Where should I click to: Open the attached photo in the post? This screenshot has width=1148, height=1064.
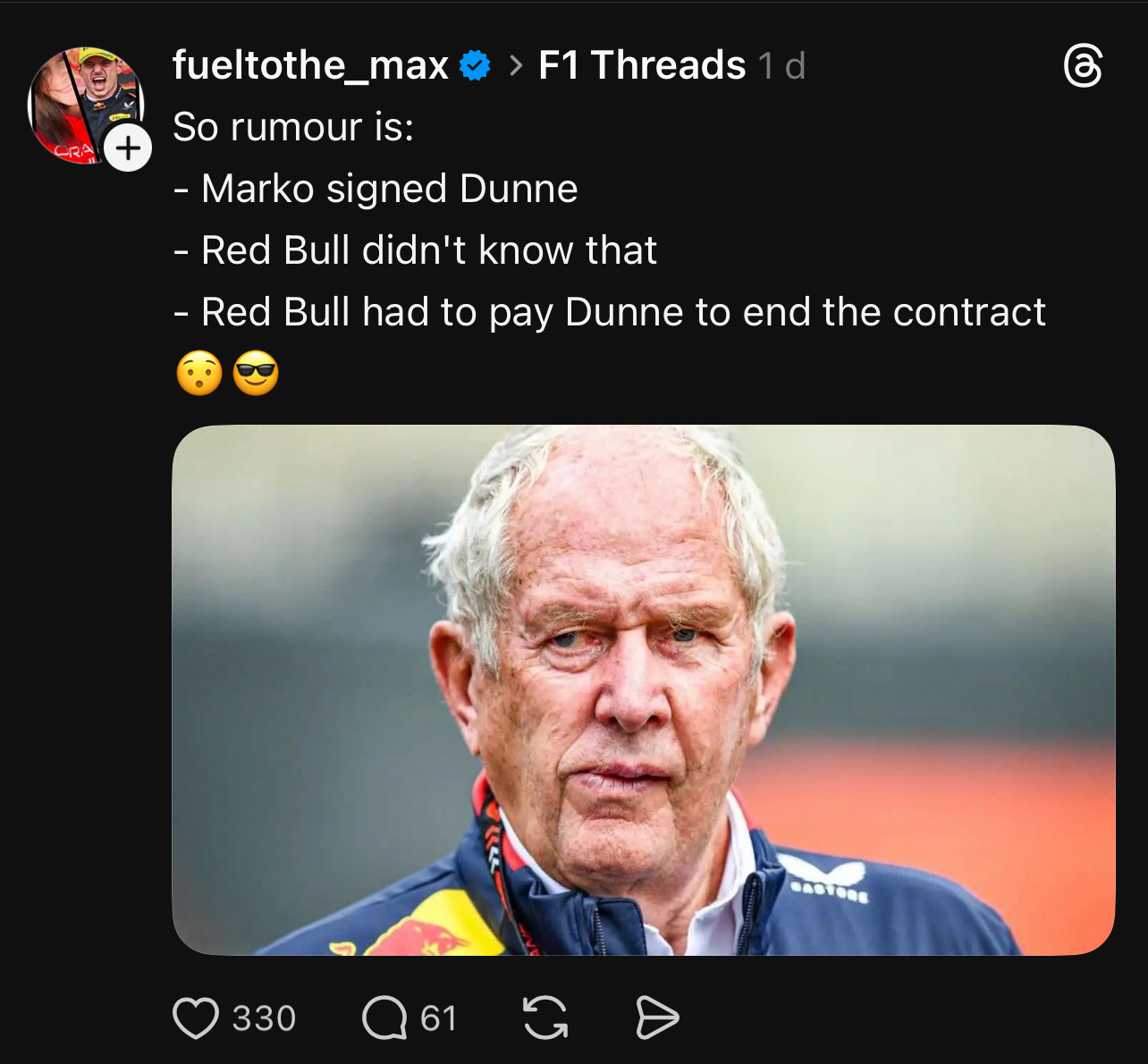643,689
